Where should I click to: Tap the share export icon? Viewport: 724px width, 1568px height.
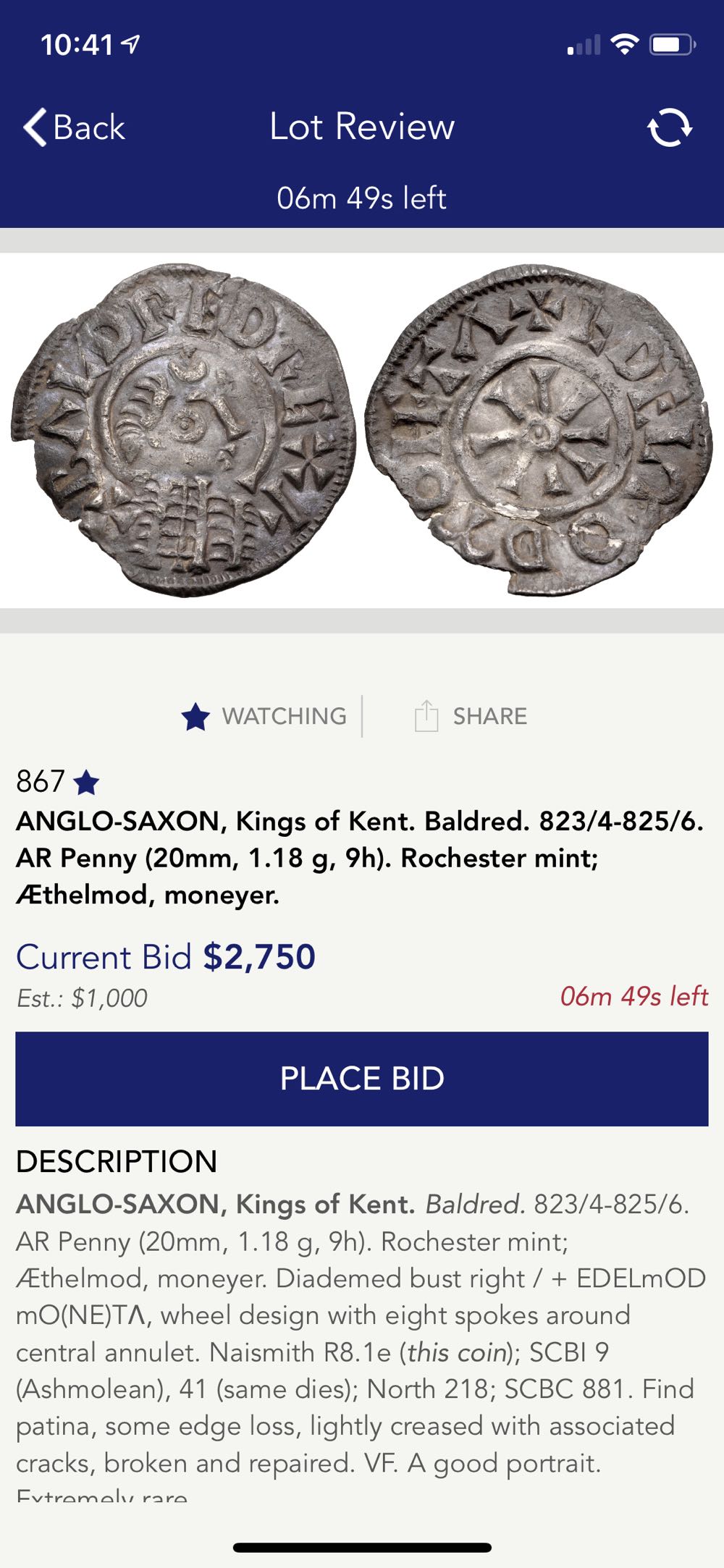coord(428,715)
